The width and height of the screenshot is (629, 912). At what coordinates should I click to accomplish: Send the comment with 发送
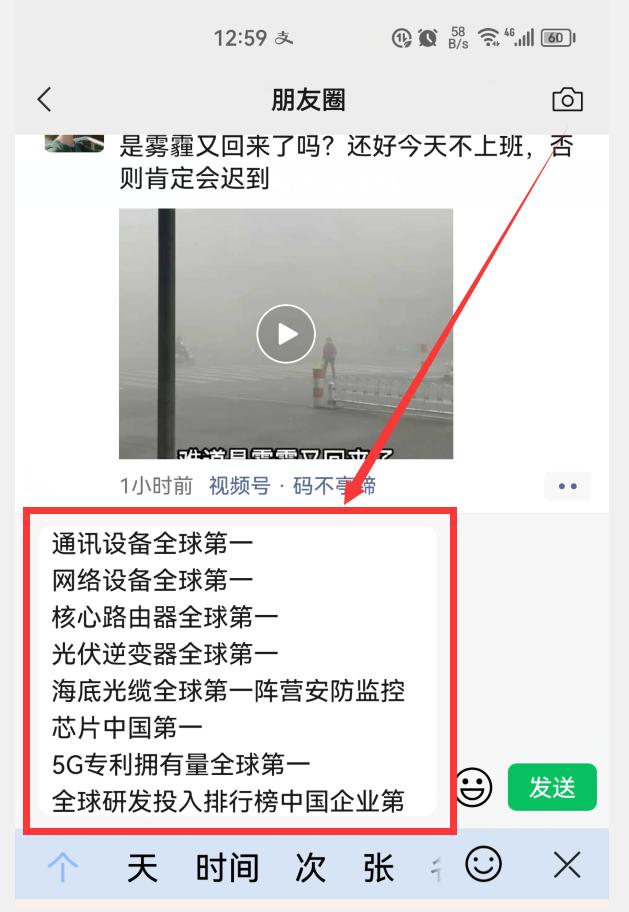[x=551, y=787]
